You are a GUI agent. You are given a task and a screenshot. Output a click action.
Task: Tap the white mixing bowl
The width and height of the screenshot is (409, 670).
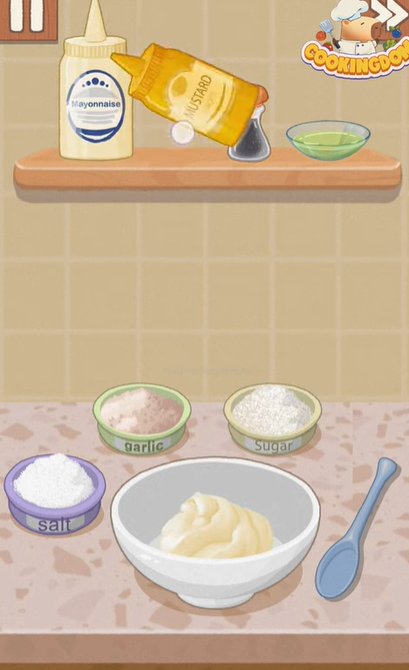pyautogui.click(x=215, y=532)
